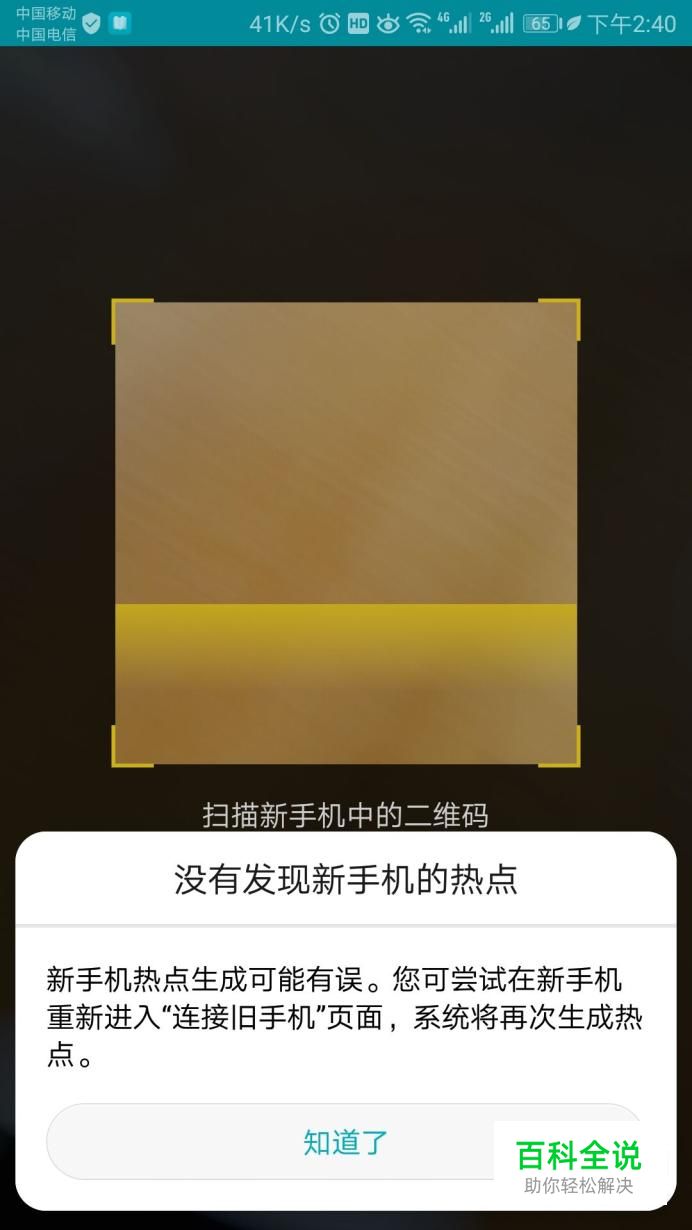Dismiss the dialog with 知道了
Viewport: 692px width, 1230px height.
(345, 1142)
